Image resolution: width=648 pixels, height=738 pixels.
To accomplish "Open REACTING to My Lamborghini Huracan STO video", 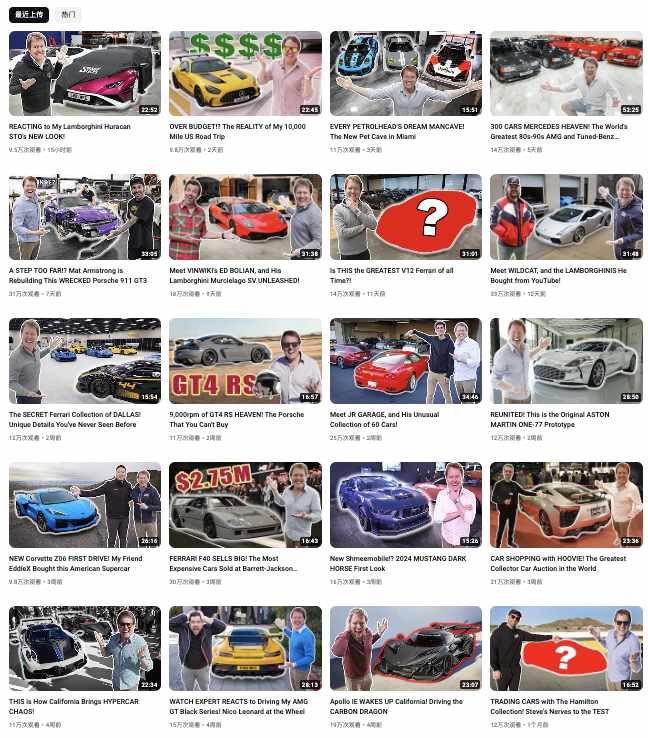I will 84,73.
